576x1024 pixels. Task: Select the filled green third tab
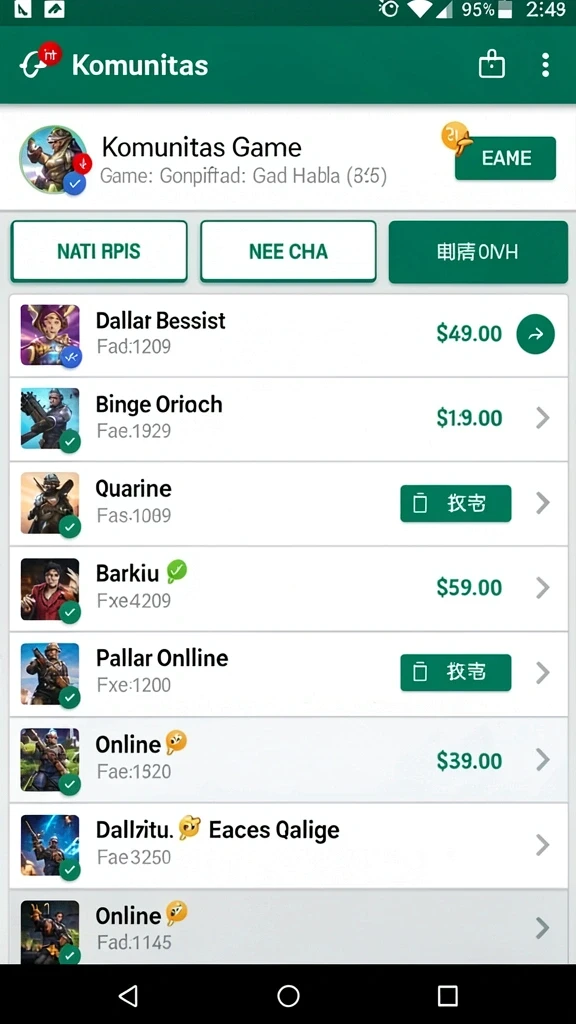pos(478,251)
